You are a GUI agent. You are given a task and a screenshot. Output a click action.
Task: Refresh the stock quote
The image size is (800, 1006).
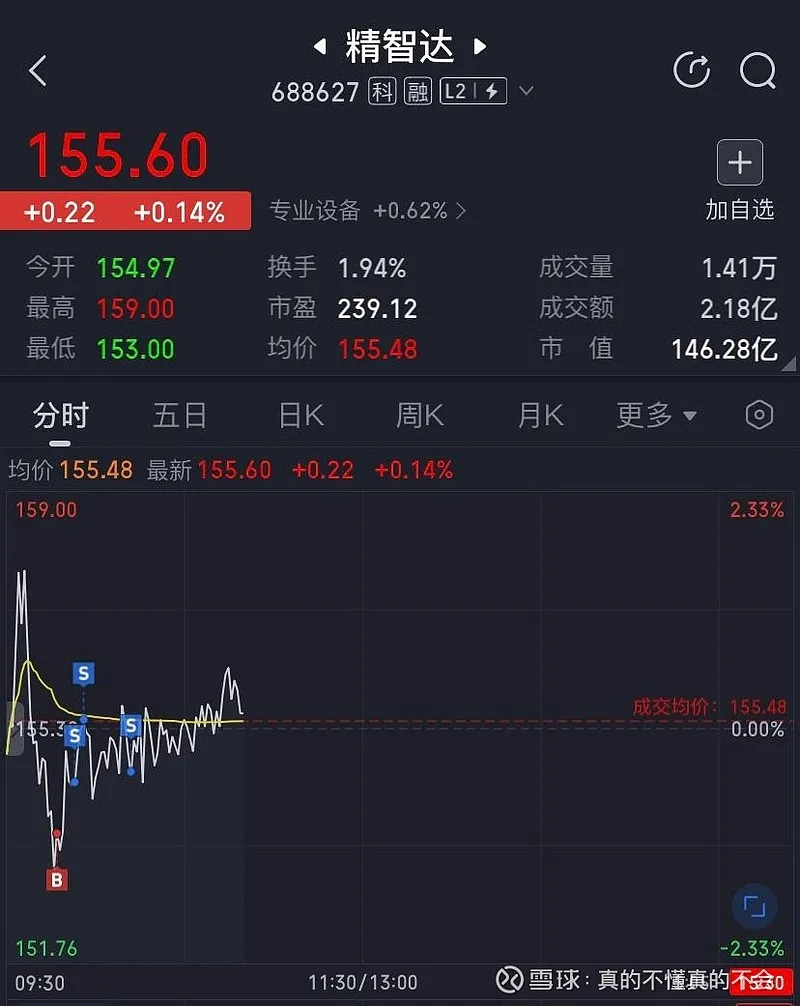692,70
